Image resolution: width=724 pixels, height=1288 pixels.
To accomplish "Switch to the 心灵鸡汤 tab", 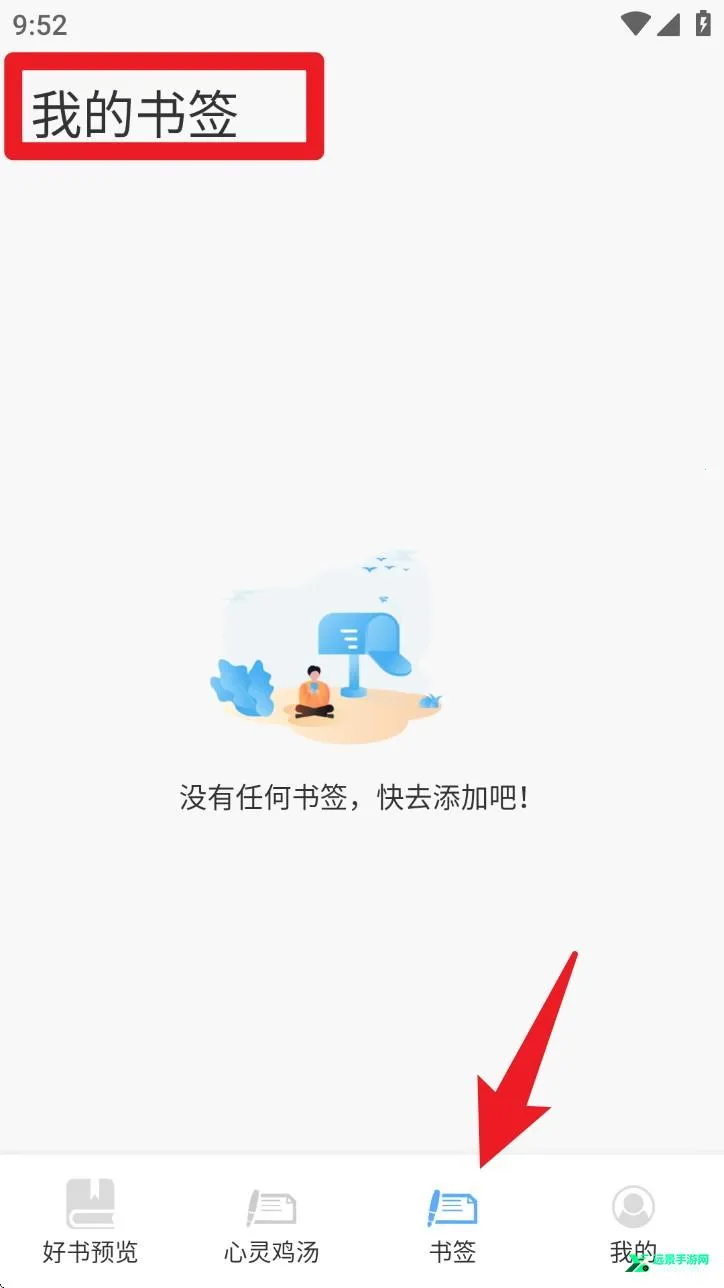I will (271, 1250).
